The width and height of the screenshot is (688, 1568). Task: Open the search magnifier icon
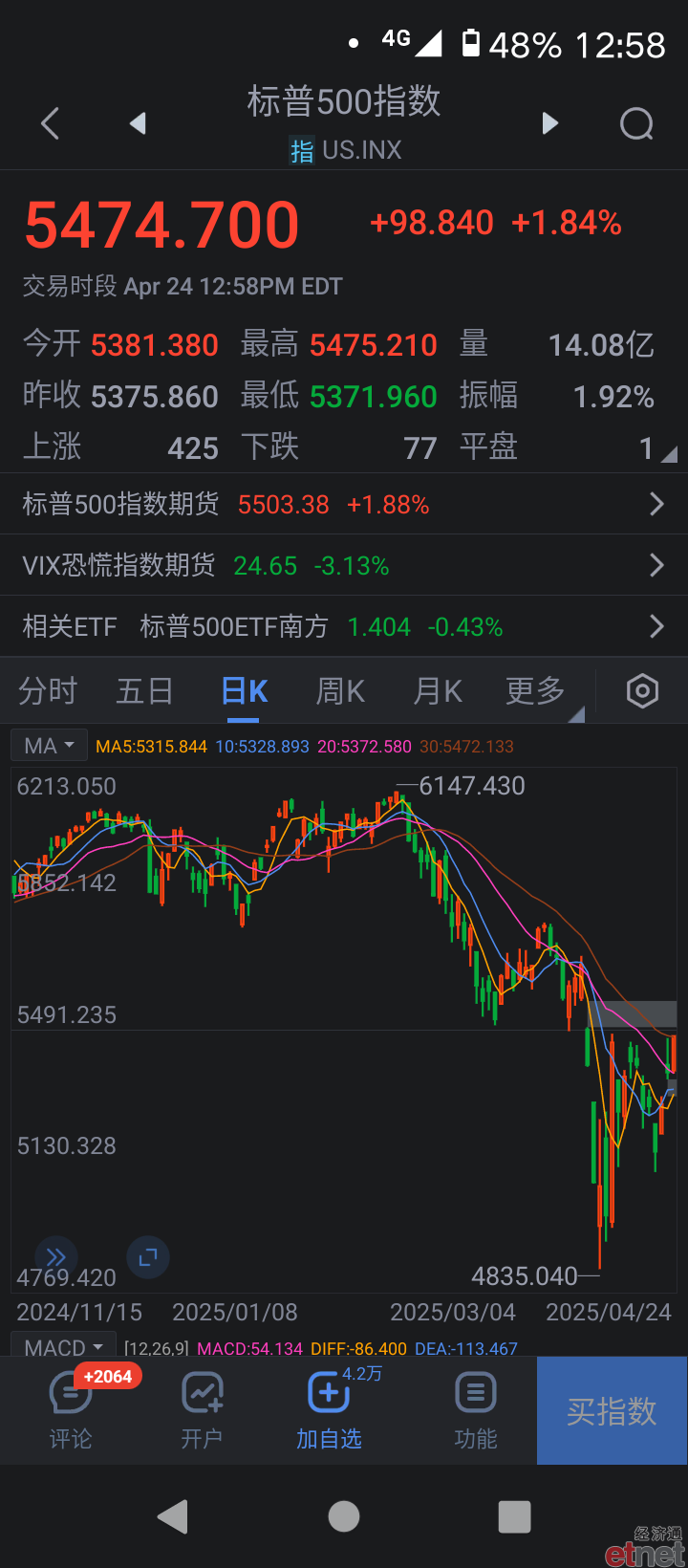pyautogui.click(x=636, y=123)
